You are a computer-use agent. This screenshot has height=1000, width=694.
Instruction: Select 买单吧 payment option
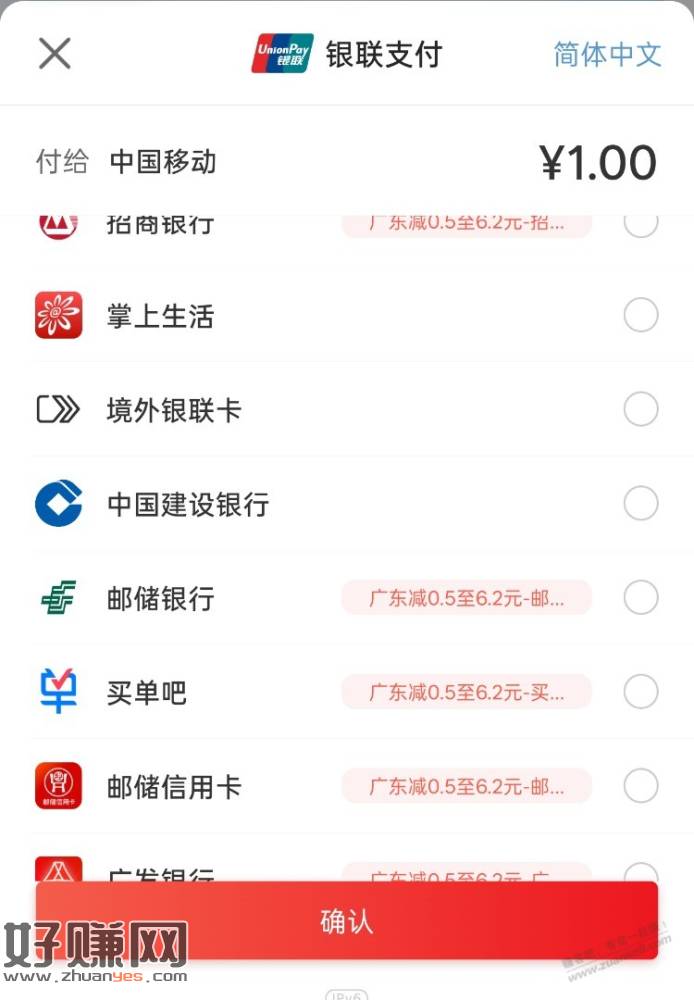click(641, 691)
